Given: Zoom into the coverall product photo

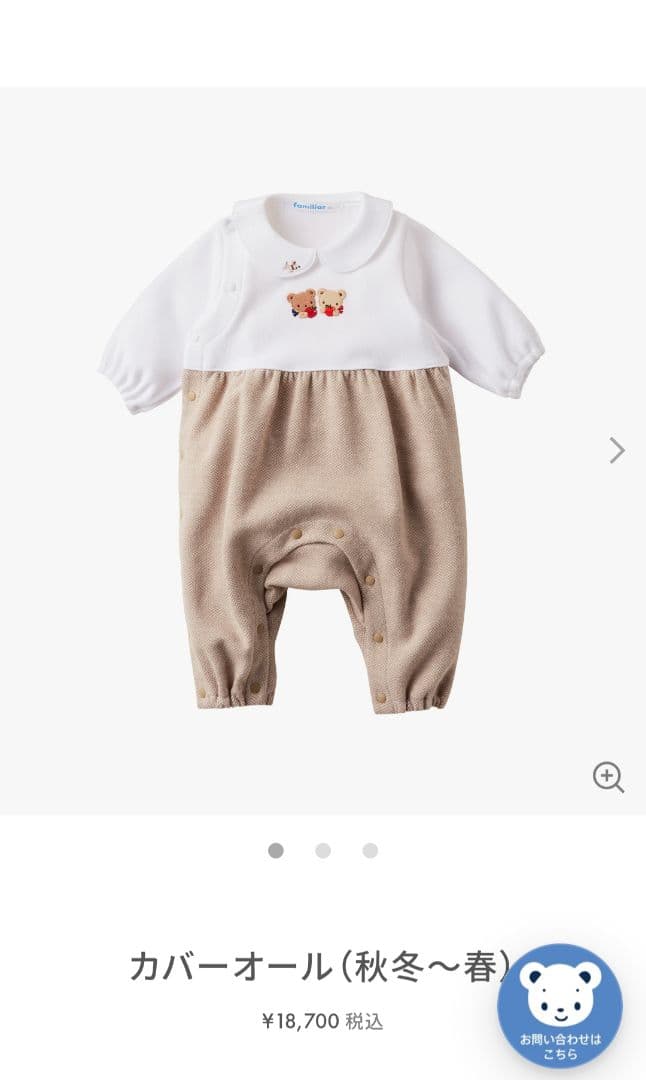Looking at the screenshot, I should coord(608,777).
